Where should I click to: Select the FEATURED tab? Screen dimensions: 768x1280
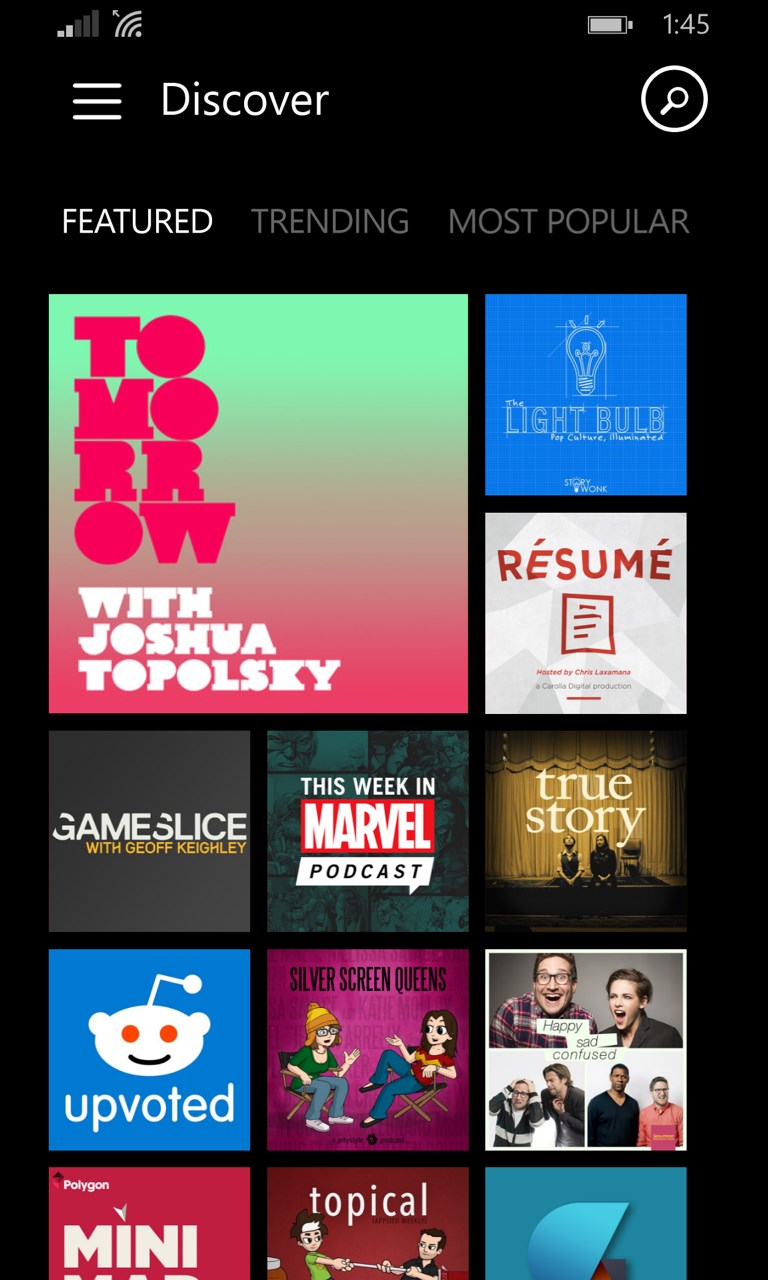pos(136,221)
